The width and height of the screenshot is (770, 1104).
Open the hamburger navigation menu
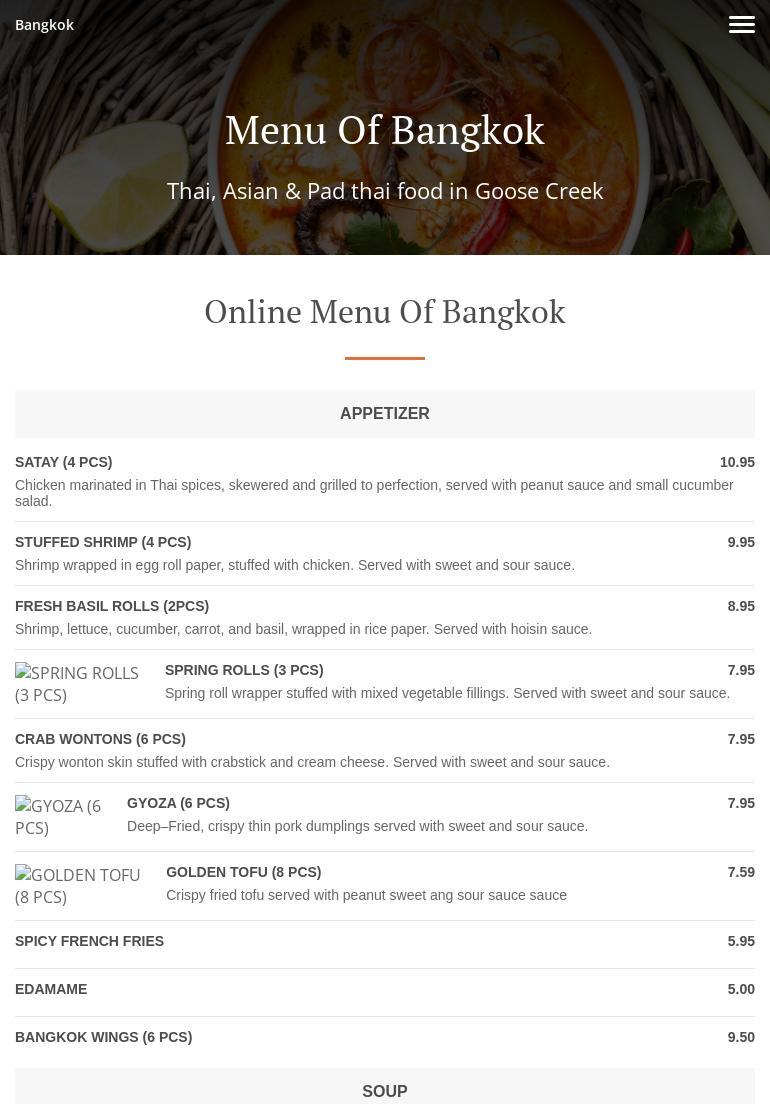pos(741,24)
